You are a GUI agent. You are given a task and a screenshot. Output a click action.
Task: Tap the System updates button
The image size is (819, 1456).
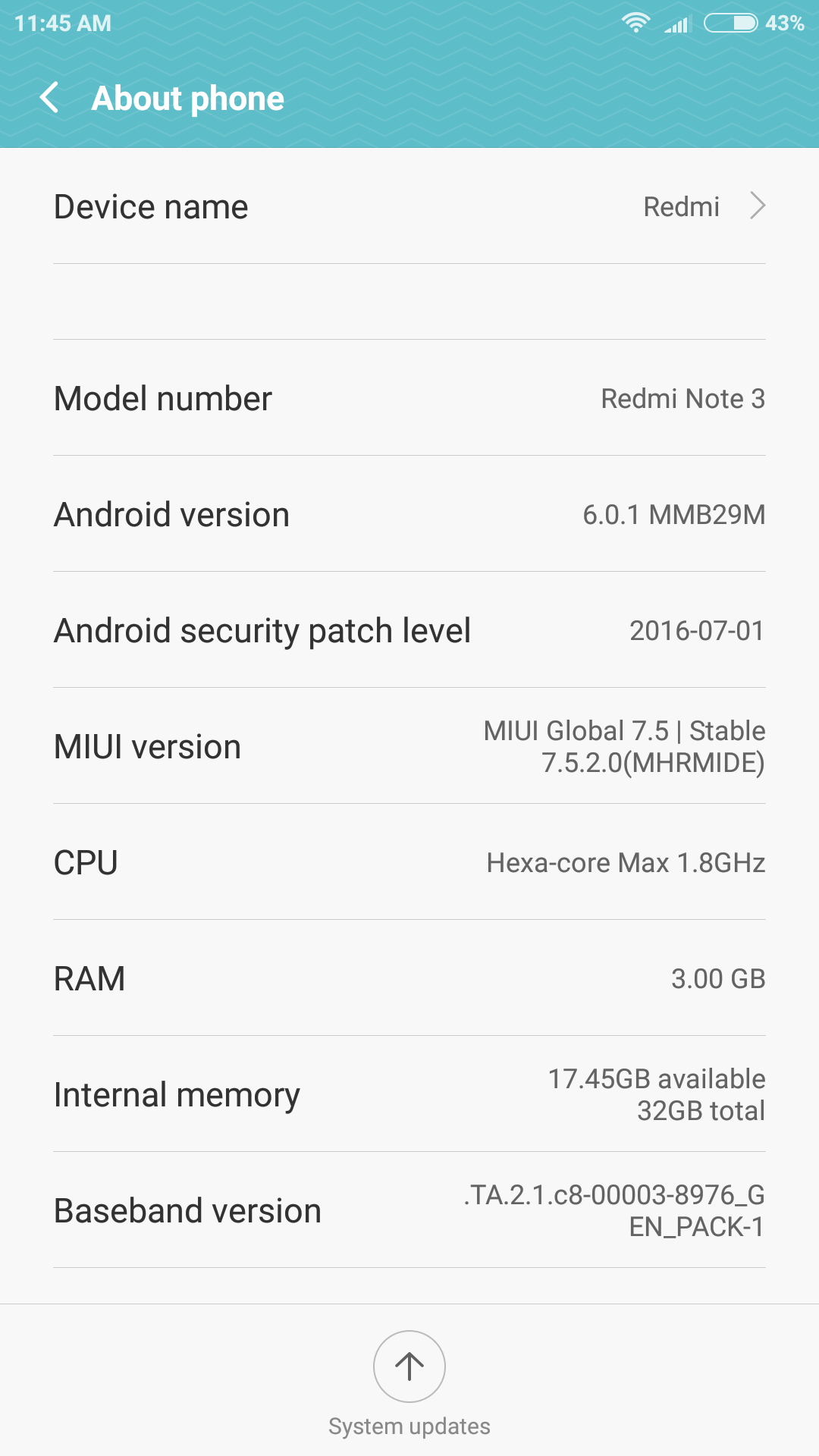409,1367
